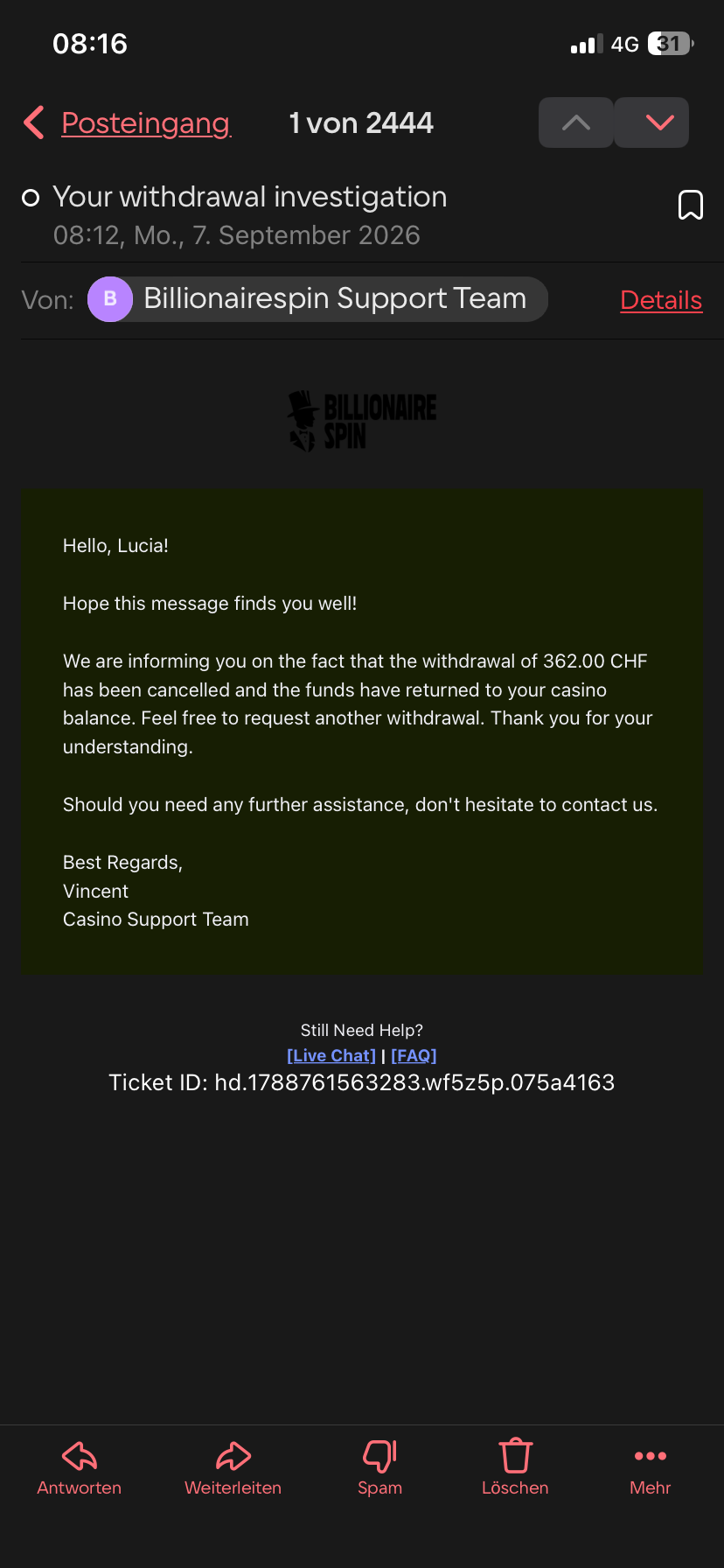Open the Mehr options menu
724x1568 pixels.
pyautogui.click(x=651, y=1468)
